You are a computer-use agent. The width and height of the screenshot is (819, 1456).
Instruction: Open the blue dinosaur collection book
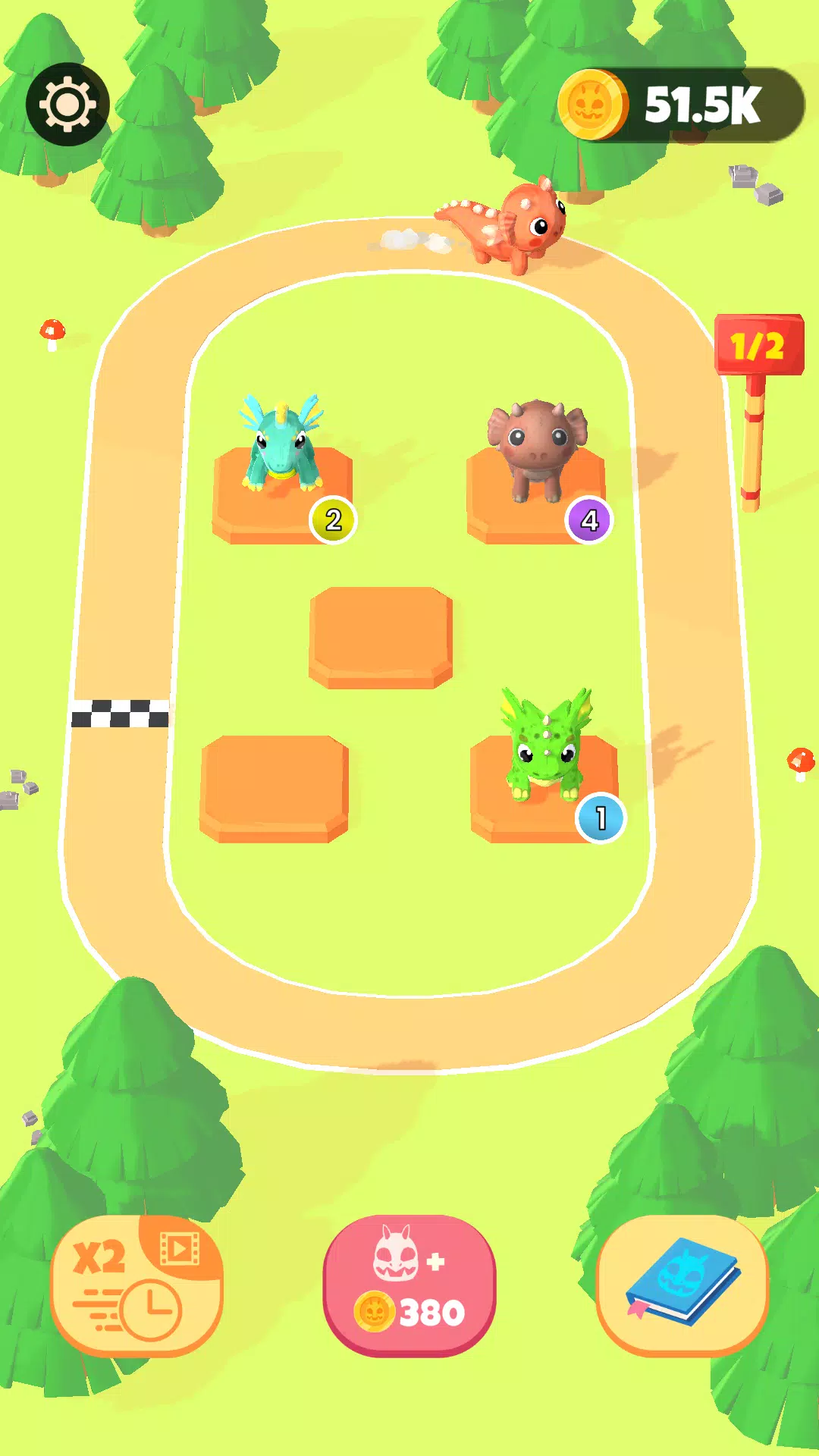(x=682, y=1285)
